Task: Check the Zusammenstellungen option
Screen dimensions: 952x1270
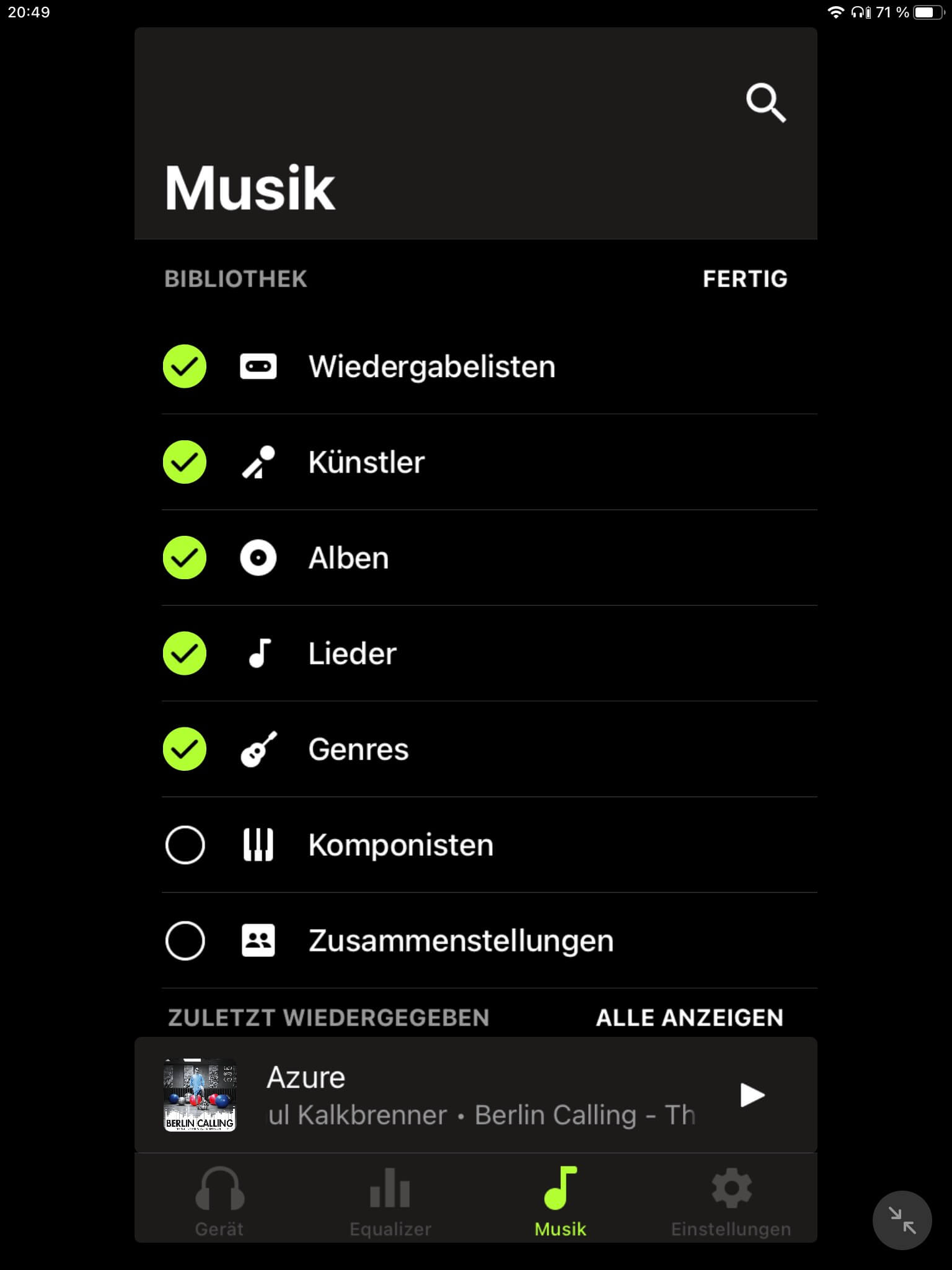Action: tap(185, 940)
